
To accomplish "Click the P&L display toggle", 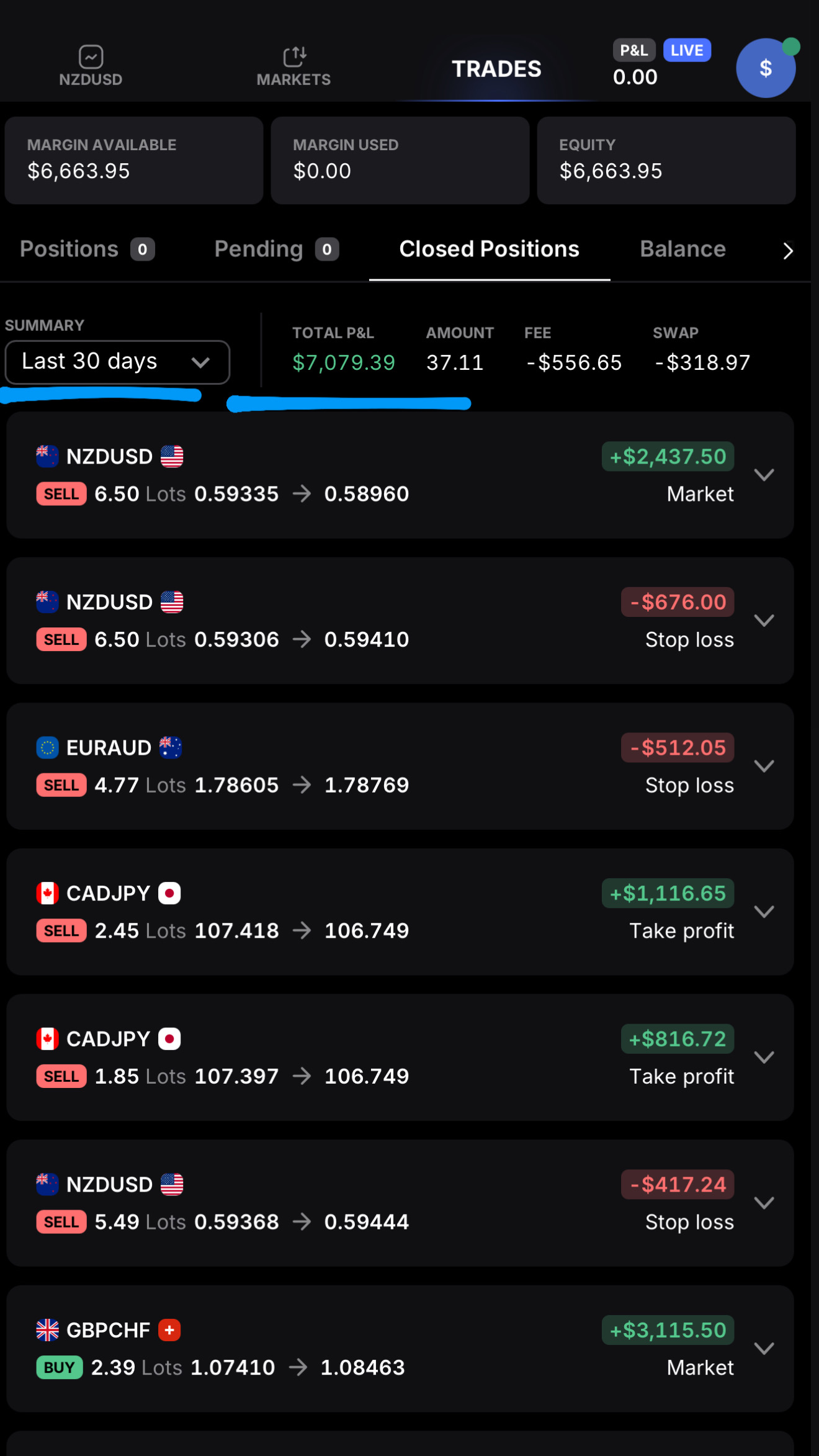I will (x=634, y=50).
